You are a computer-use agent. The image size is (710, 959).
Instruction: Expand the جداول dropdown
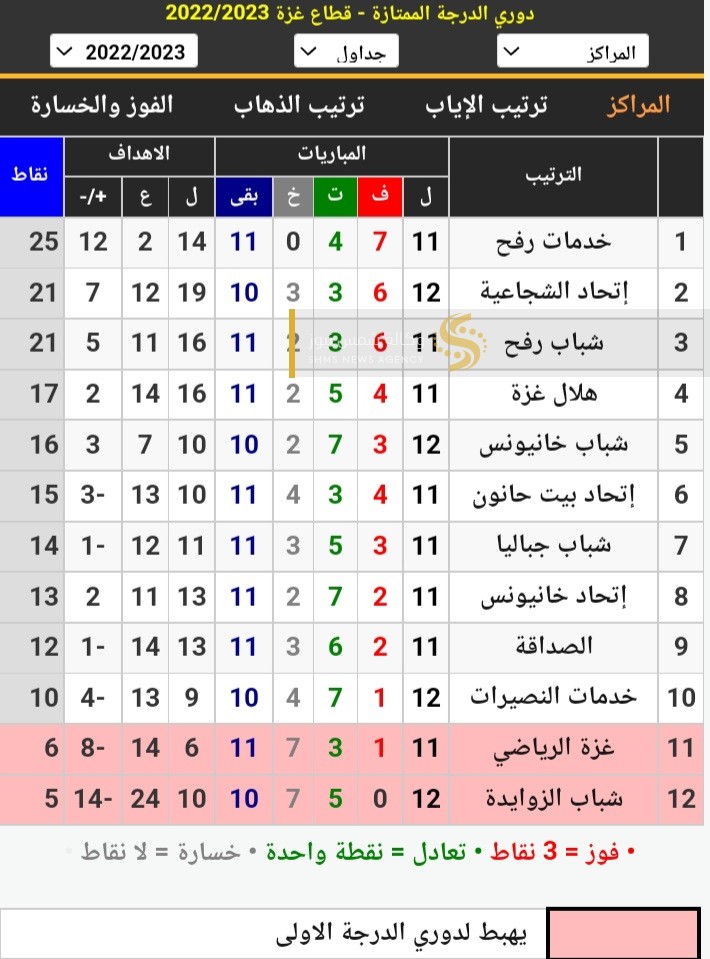346,51
